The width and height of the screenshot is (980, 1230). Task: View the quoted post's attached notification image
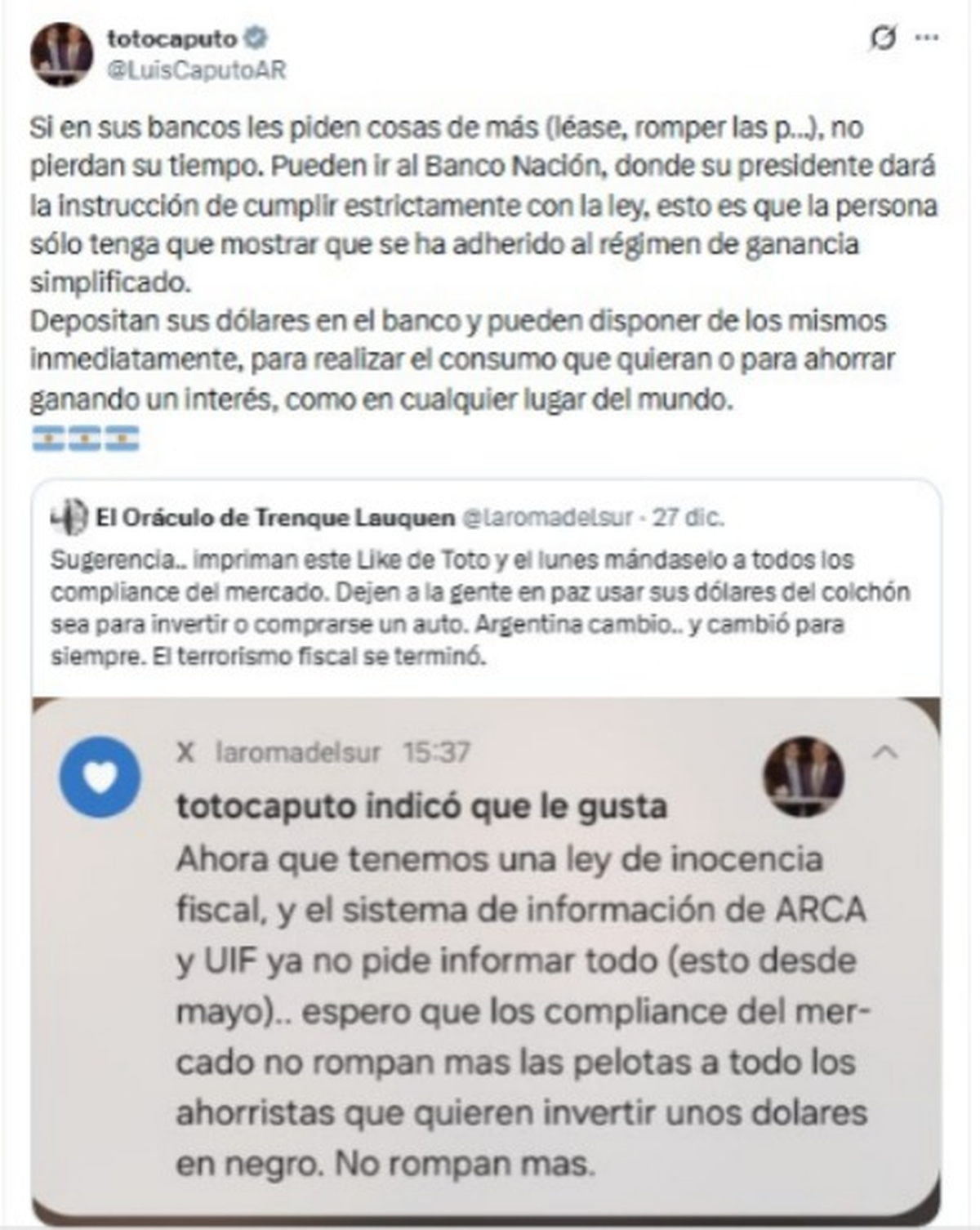pyautogui.click(x=485, y=956)
